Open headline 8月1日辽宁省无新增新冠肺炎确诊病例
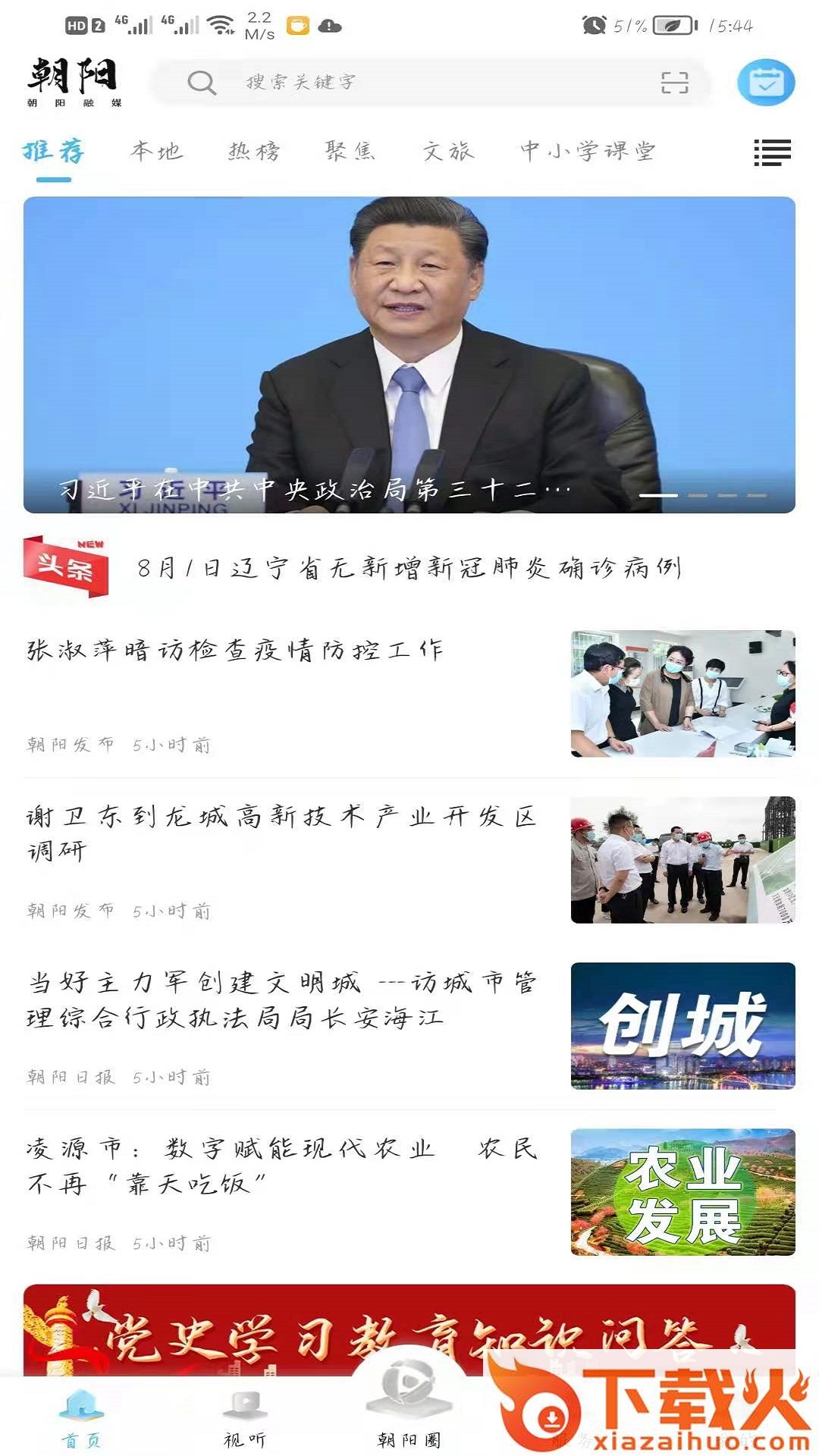 (409, 567)
